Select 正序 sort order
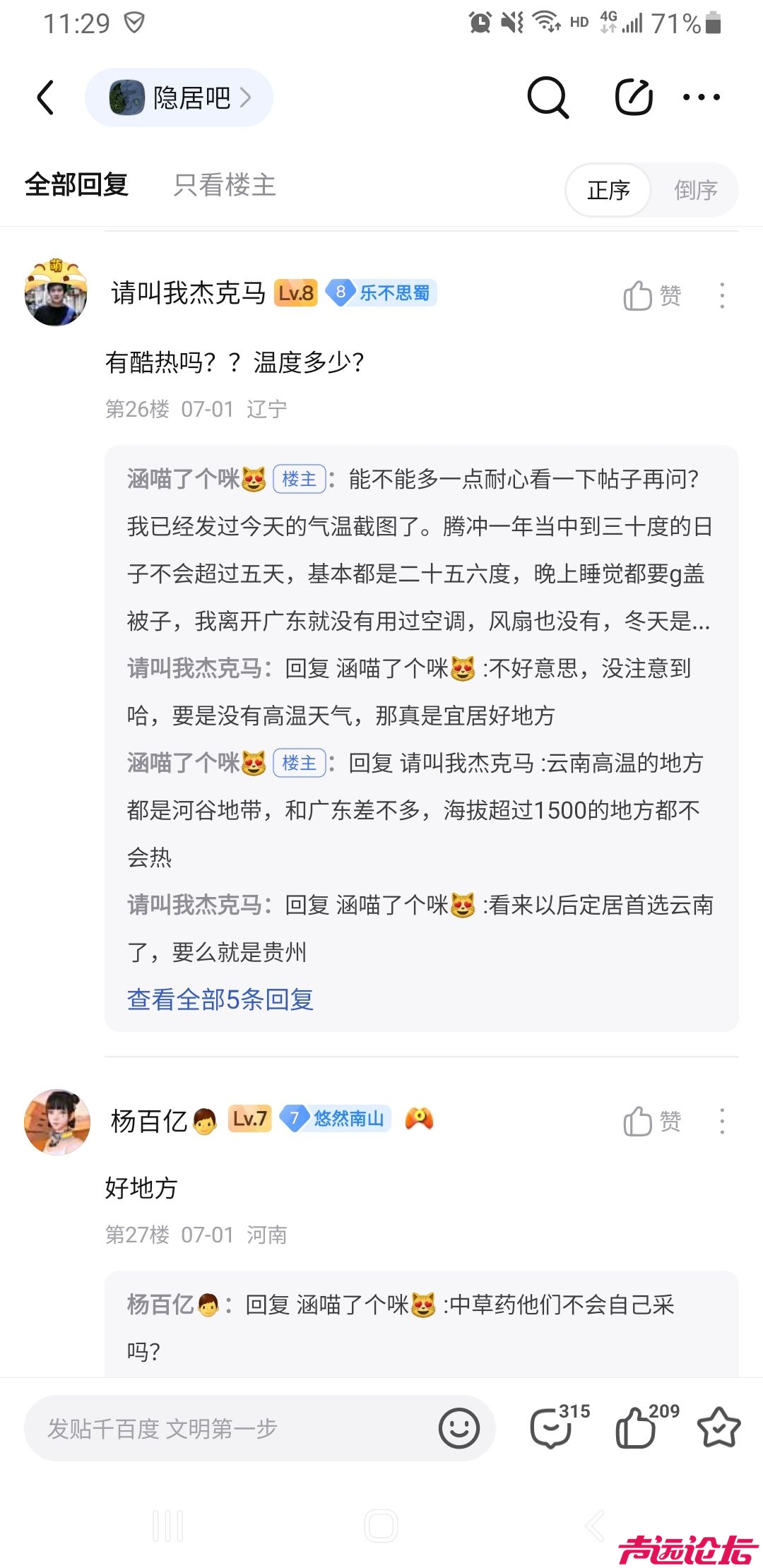This screenshot has height=1568, width=763. [608, 190]
